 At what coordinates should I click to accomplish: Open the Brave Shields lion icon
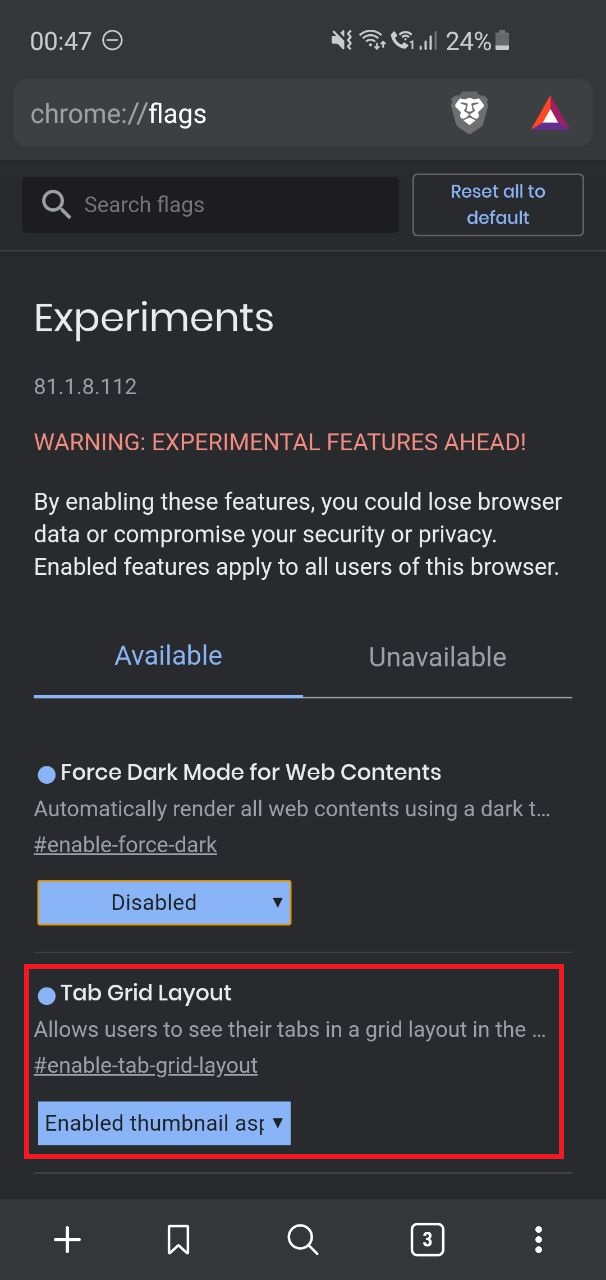469,114
